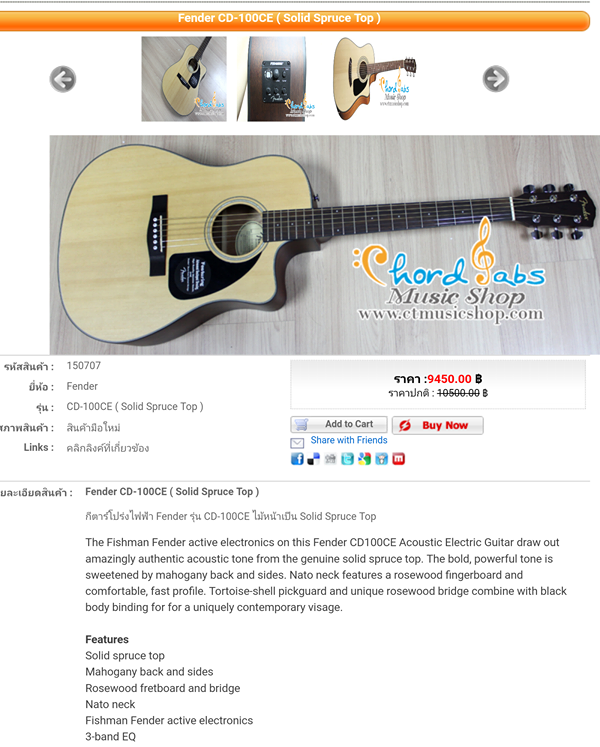This screenshot has width=600, height=747.
Task: Show next product photos with the right arrow
Action: point(495,79)
